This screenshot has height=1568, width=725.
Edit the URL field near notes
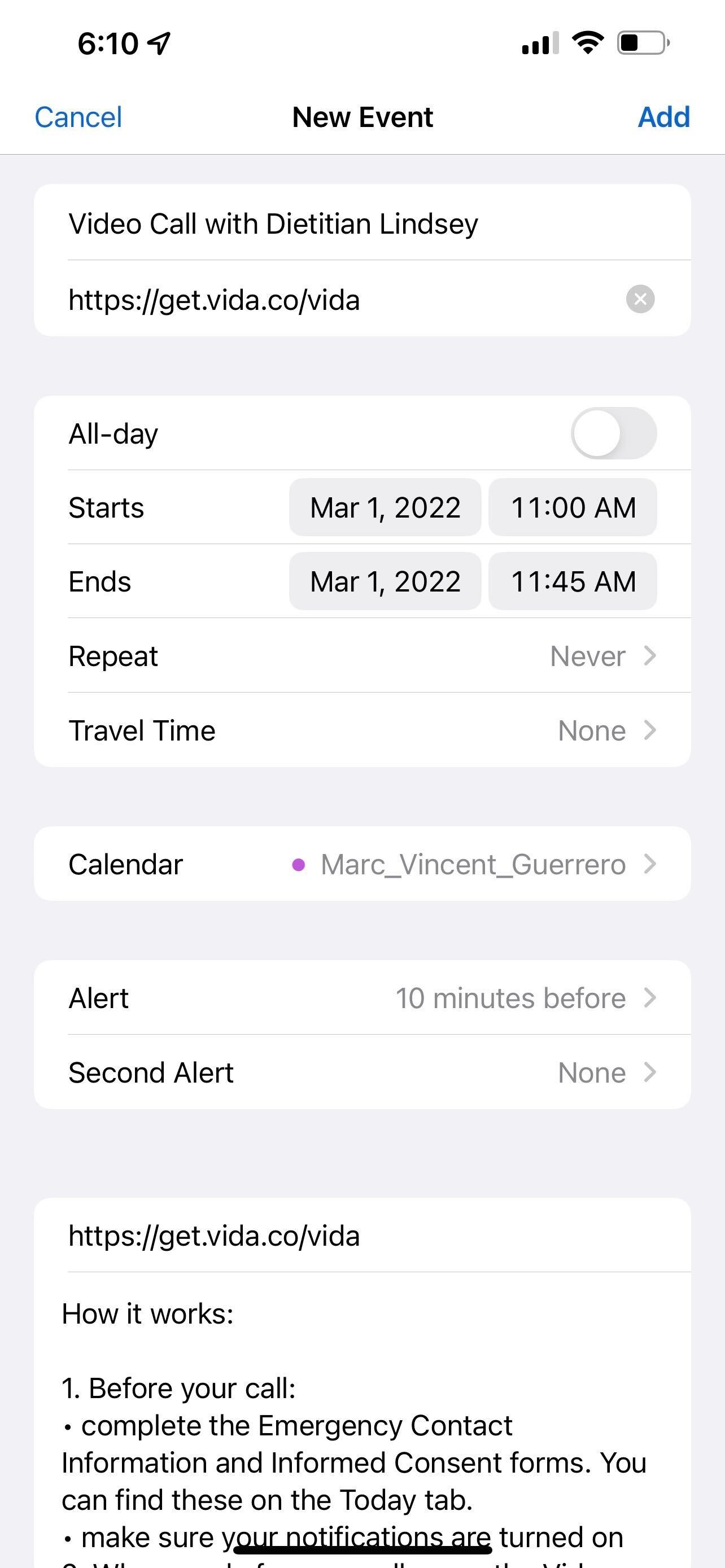[x=362, y=1236]
